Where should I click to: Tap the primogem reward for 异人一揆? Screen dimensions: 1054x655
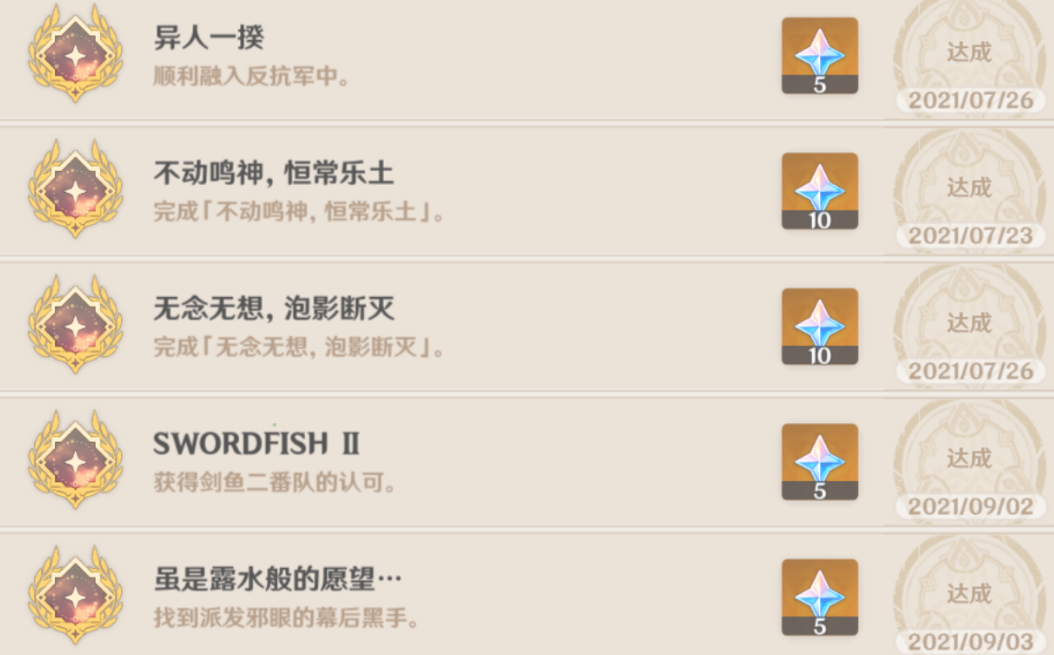pyautogui.click(x=819, y=55)
